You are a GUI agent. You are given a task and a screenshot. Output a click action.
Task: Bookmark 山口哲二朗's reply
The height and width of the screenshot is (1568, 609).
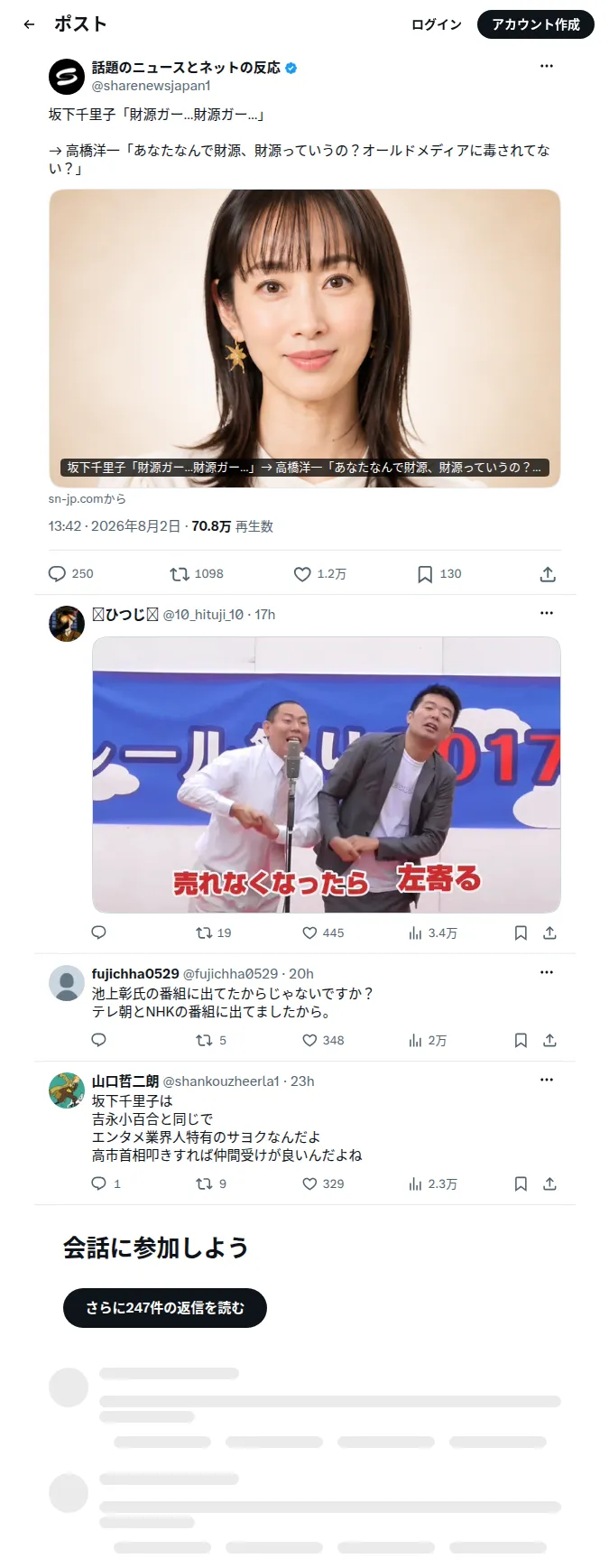521,1183
